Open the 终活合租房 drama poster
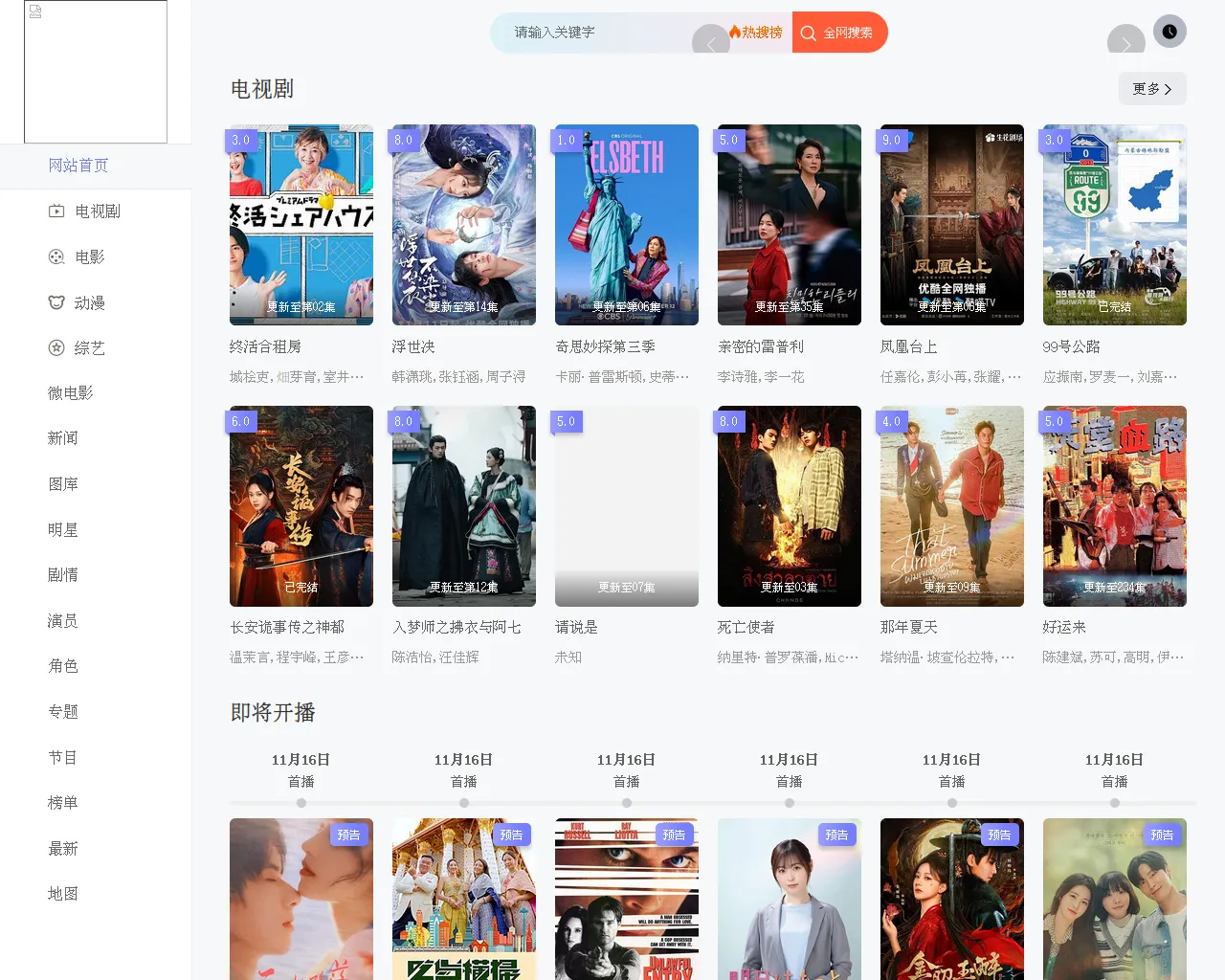Screen dimensions: 1225x980 point(301,225)
